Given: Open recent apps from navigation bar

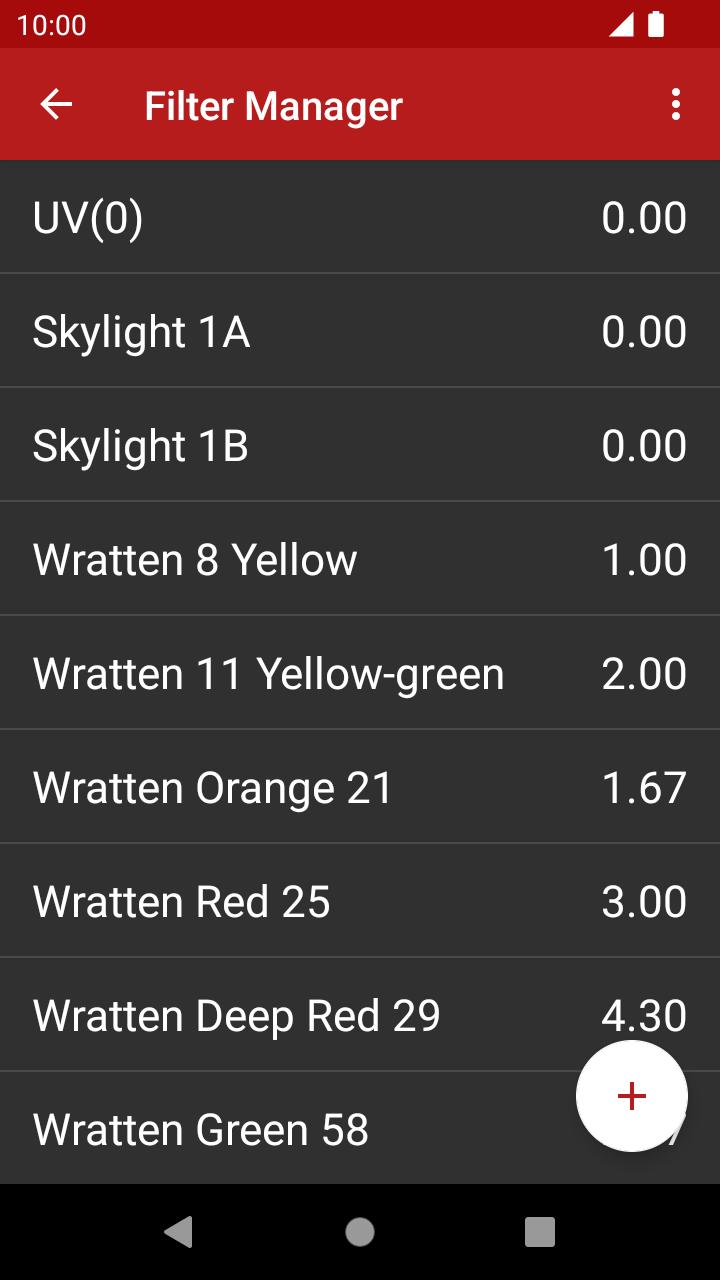Looking at the screenshot, I should [x=540, y=1232].
